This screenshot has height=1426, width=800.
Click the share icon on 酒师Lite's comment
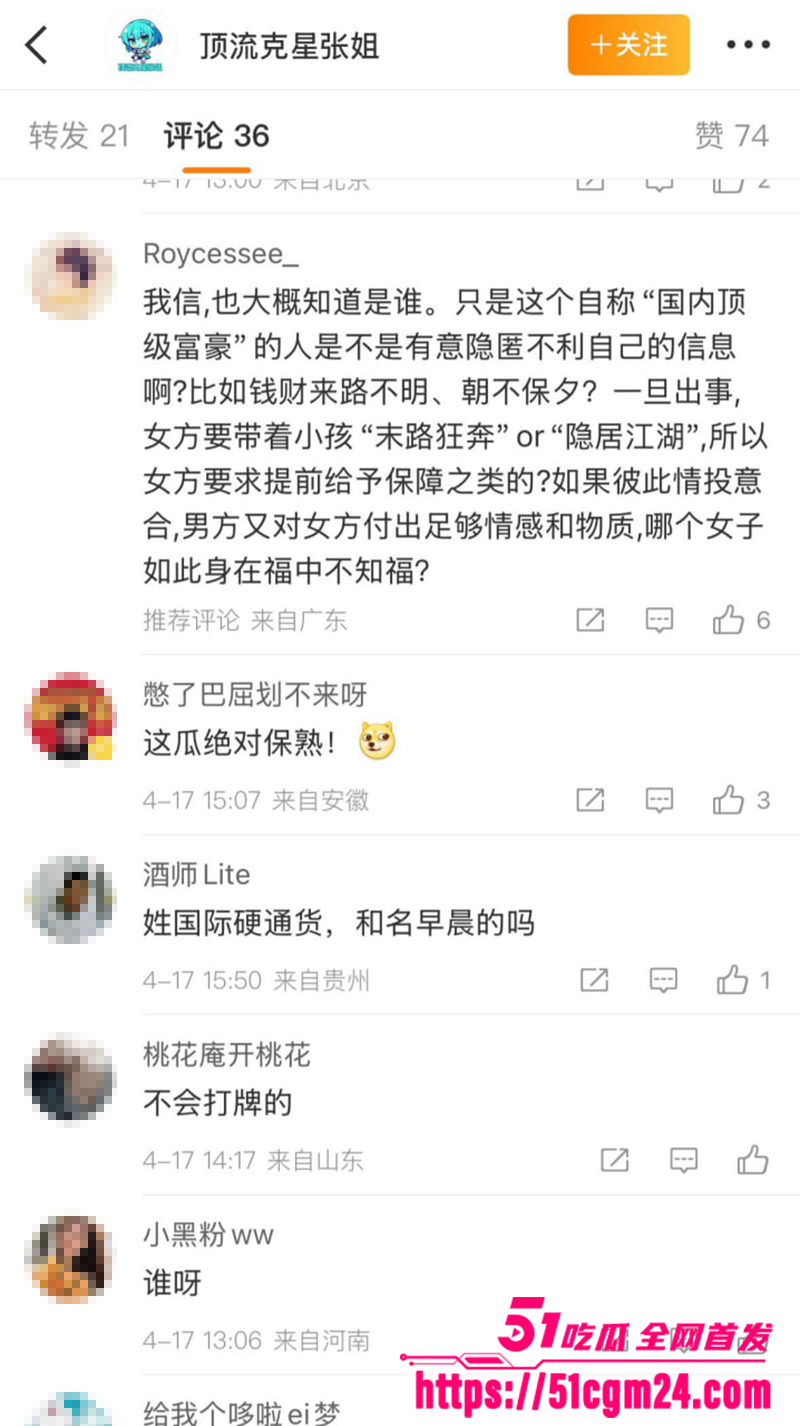(592, 980)
